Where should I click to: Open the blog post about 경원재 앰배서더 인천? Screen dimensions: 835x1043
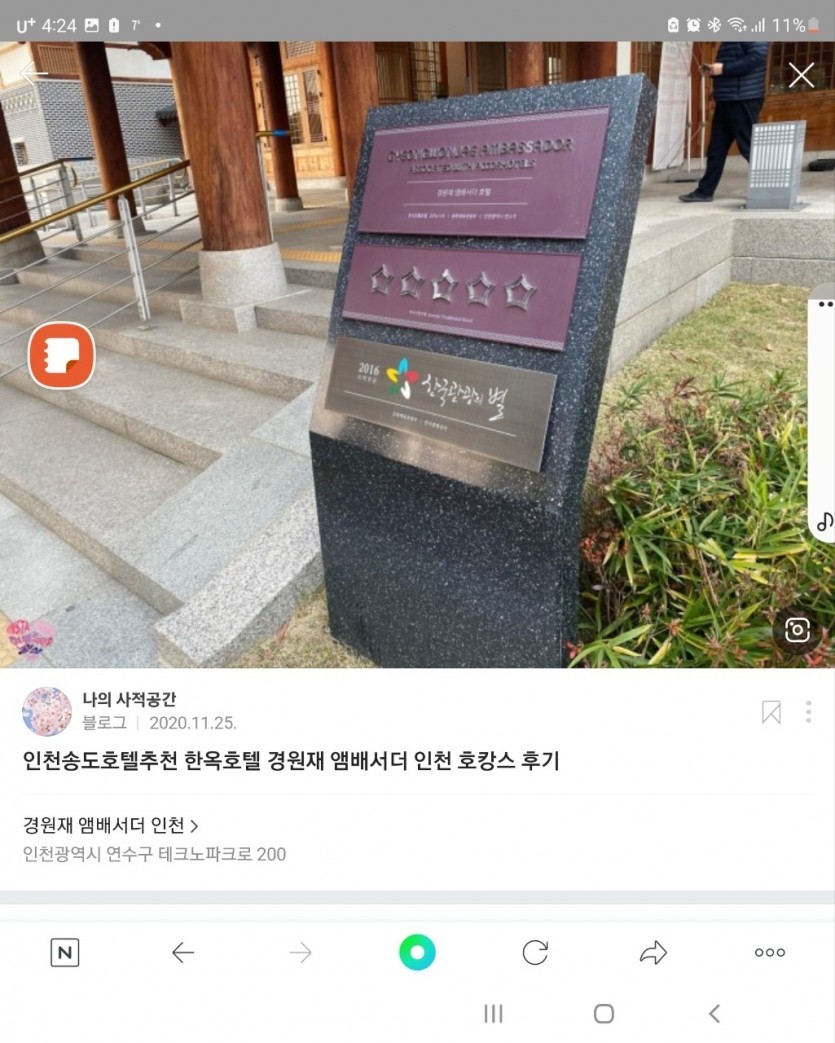pyautogui.click(x=291, y=761)
